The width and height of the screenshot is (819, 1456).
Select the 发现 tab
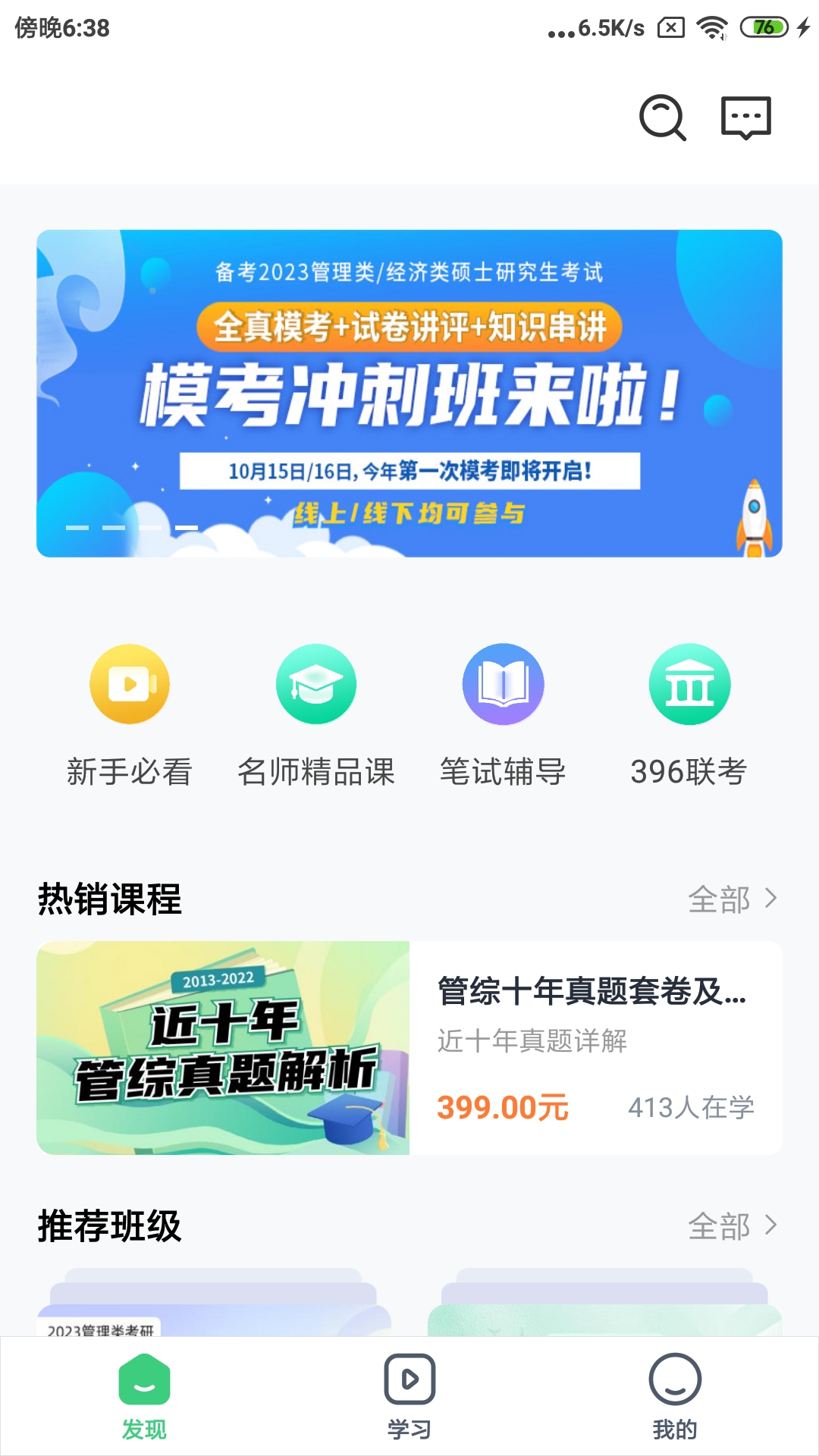[x=144, y=1397]
